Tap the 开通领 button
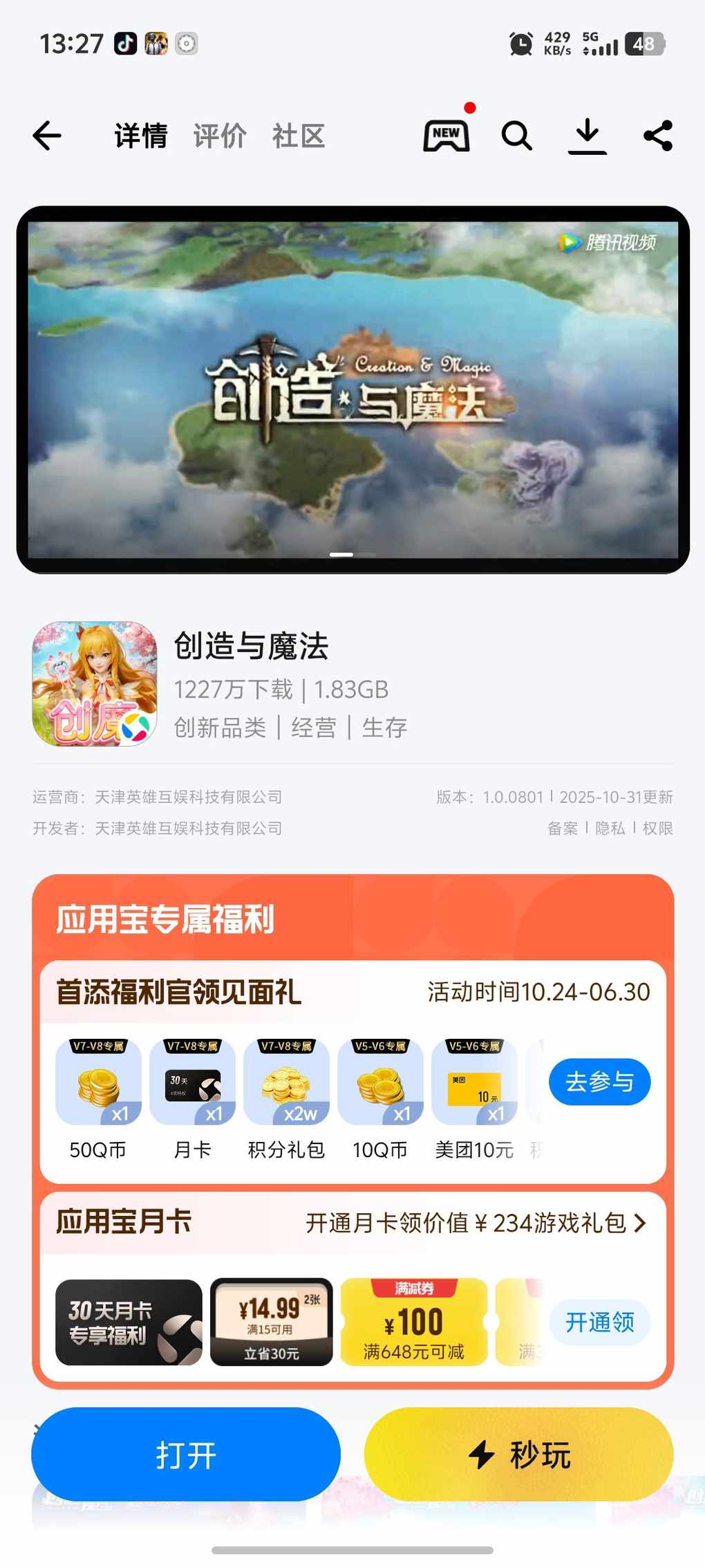This screenshot has width=705, height=1568. [x=599, y=1322]
